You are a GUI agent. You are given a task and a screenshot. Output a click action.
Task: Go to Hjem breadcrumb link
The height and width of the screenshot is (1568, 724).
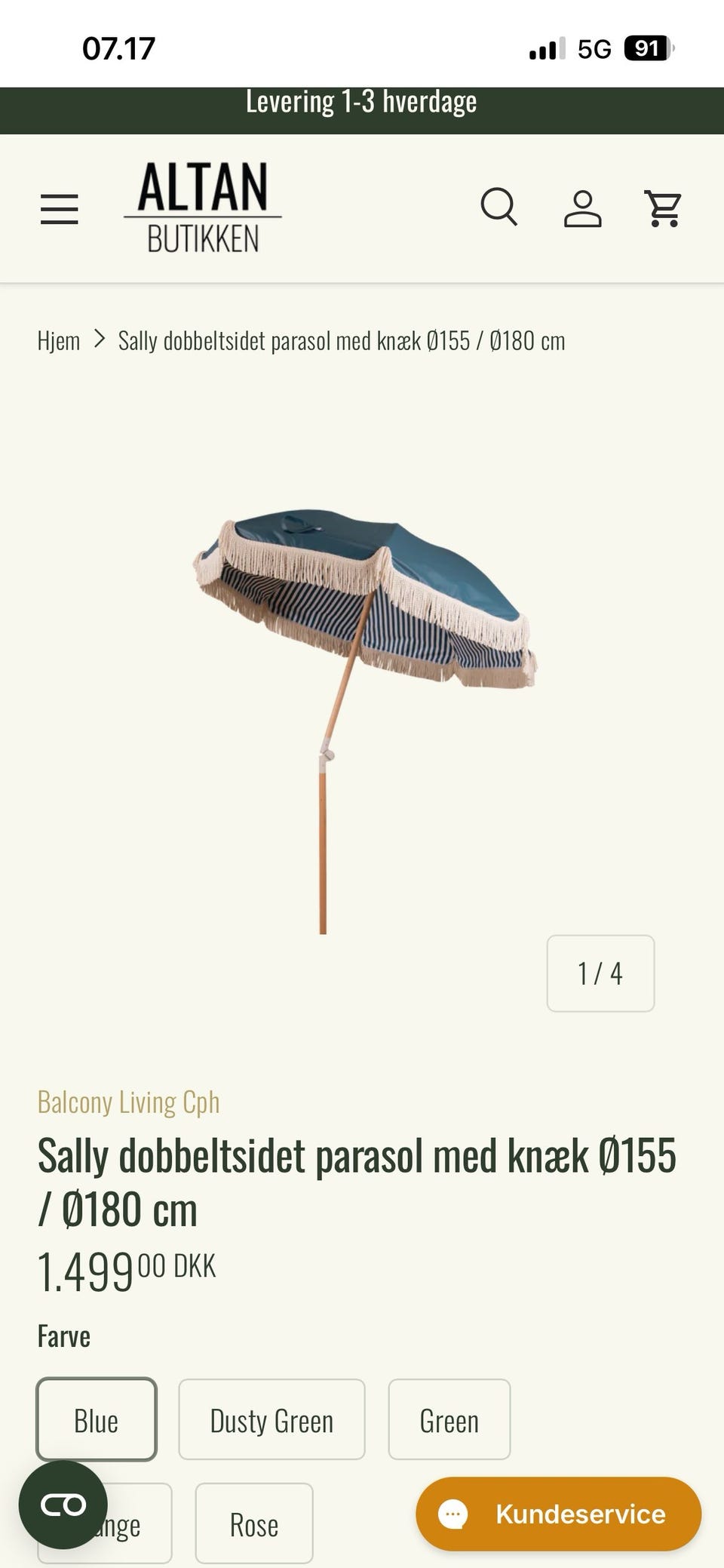pyautogui.click(x=59, y=341)
